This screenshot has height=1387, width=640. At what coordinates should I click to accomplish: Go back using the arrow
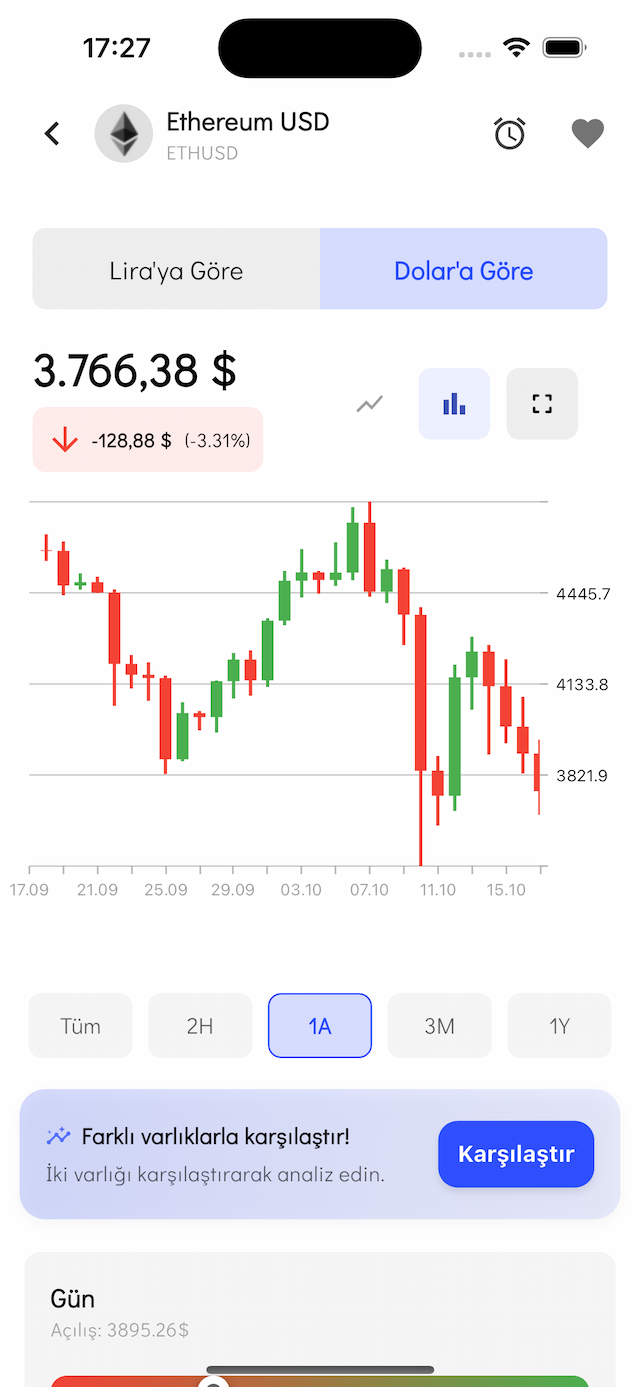pos(52,133)
